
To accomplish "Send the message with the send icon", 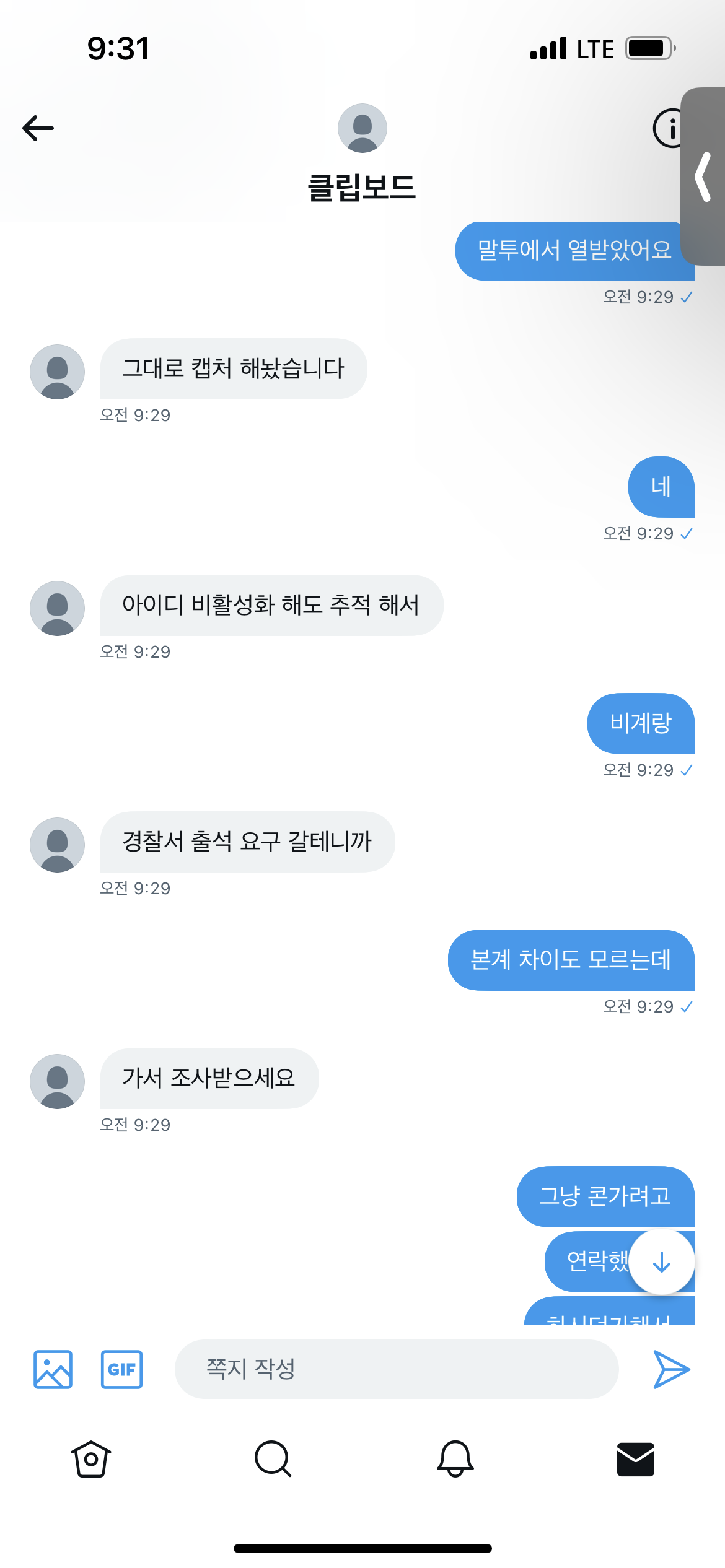I will pyautogui.click(x=672, y=1369).
